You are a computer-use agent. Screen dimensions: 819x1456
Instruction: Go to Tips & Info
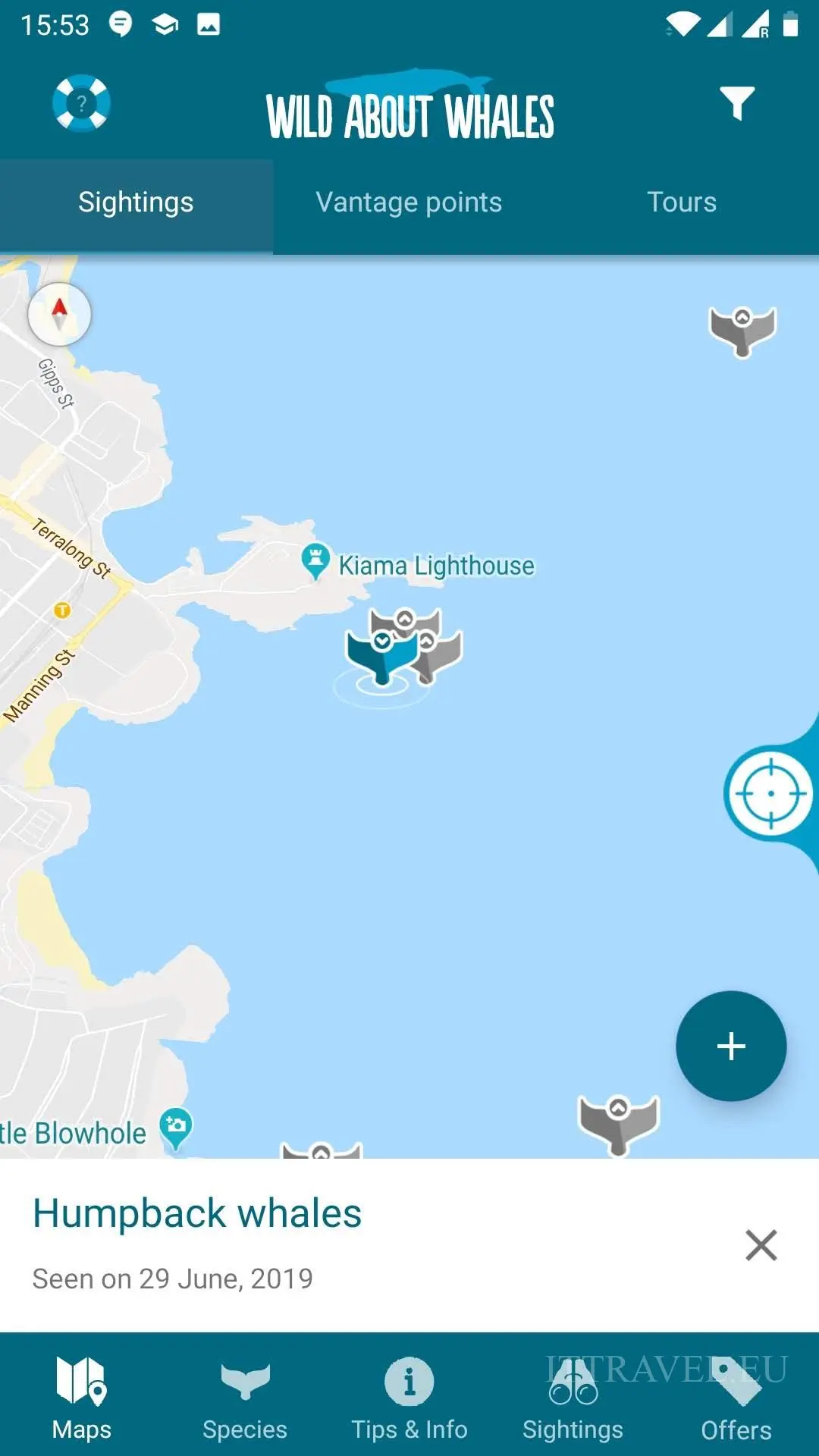[x=409, y=1399]
